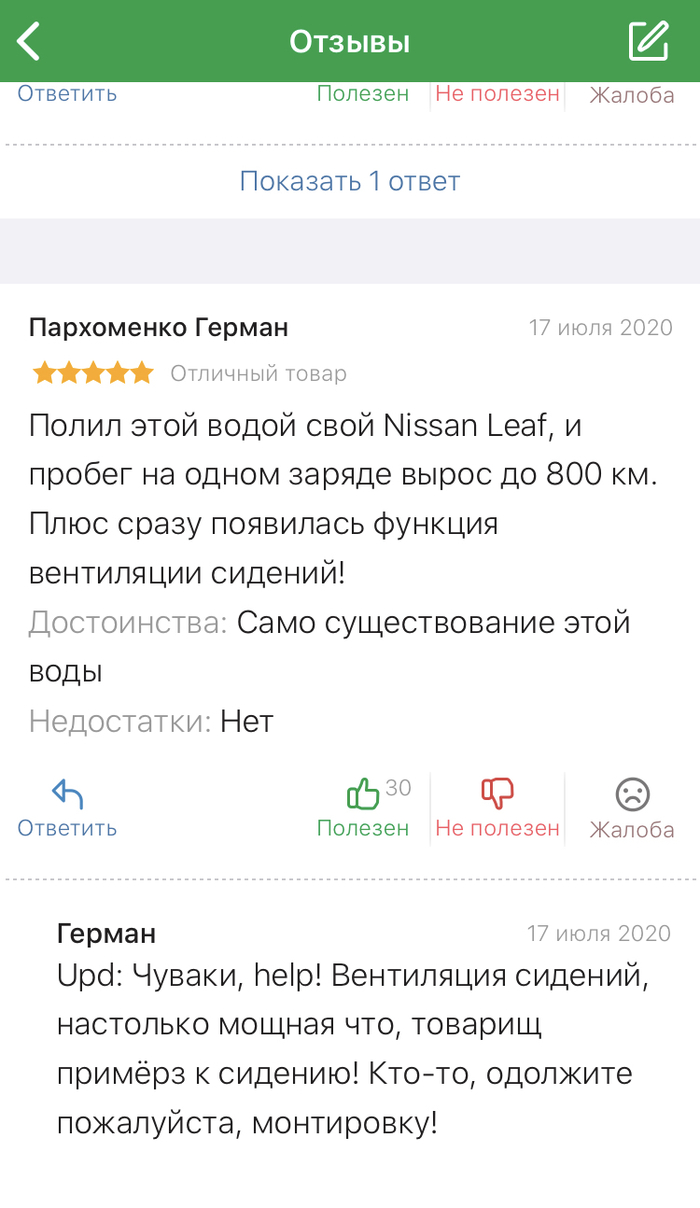Expand the Показать 1 ответ link
Viewport: 700px width, 1208px height.
point(350,182)
